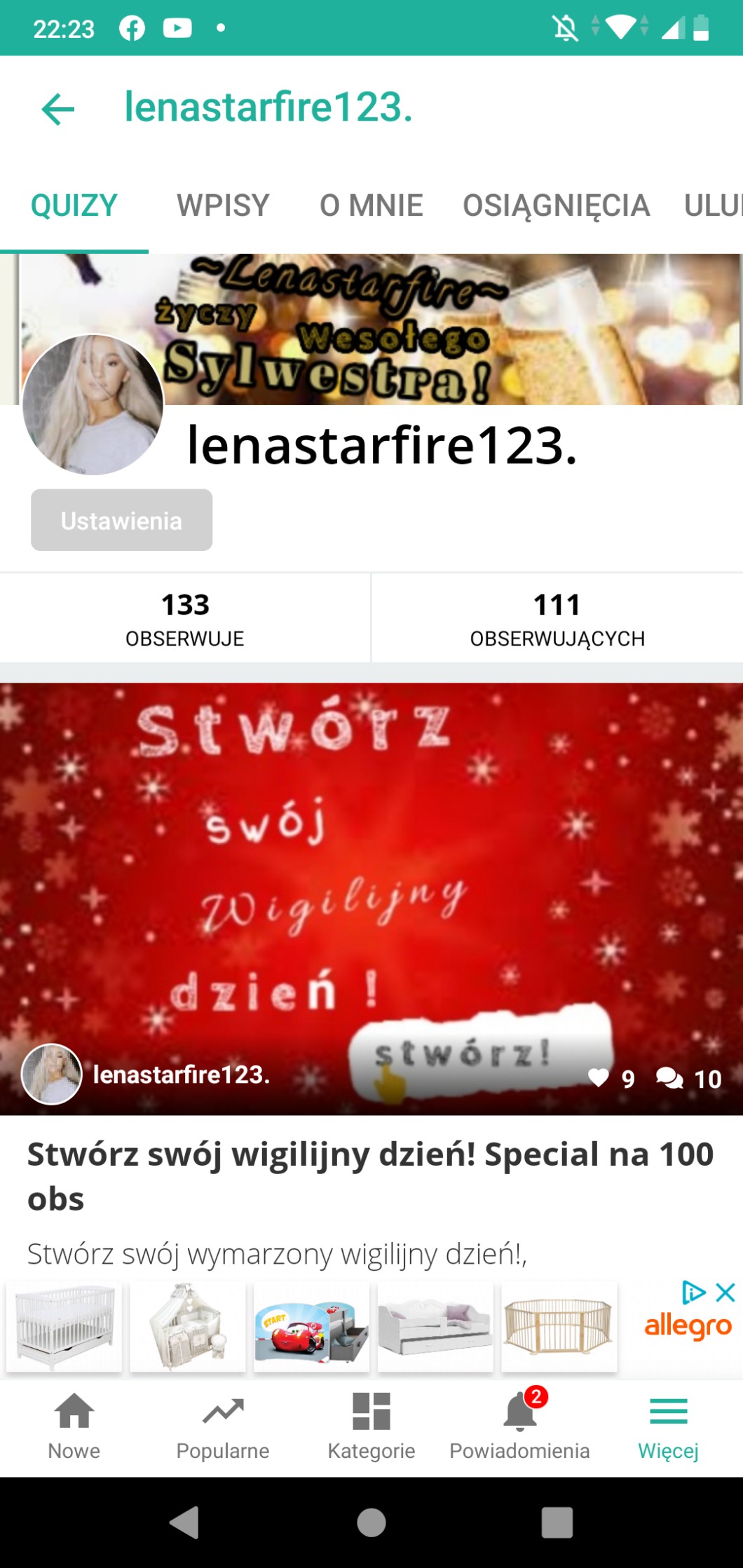Tap the QUIZY tab

pyautogui.click(x=74, y=206)
